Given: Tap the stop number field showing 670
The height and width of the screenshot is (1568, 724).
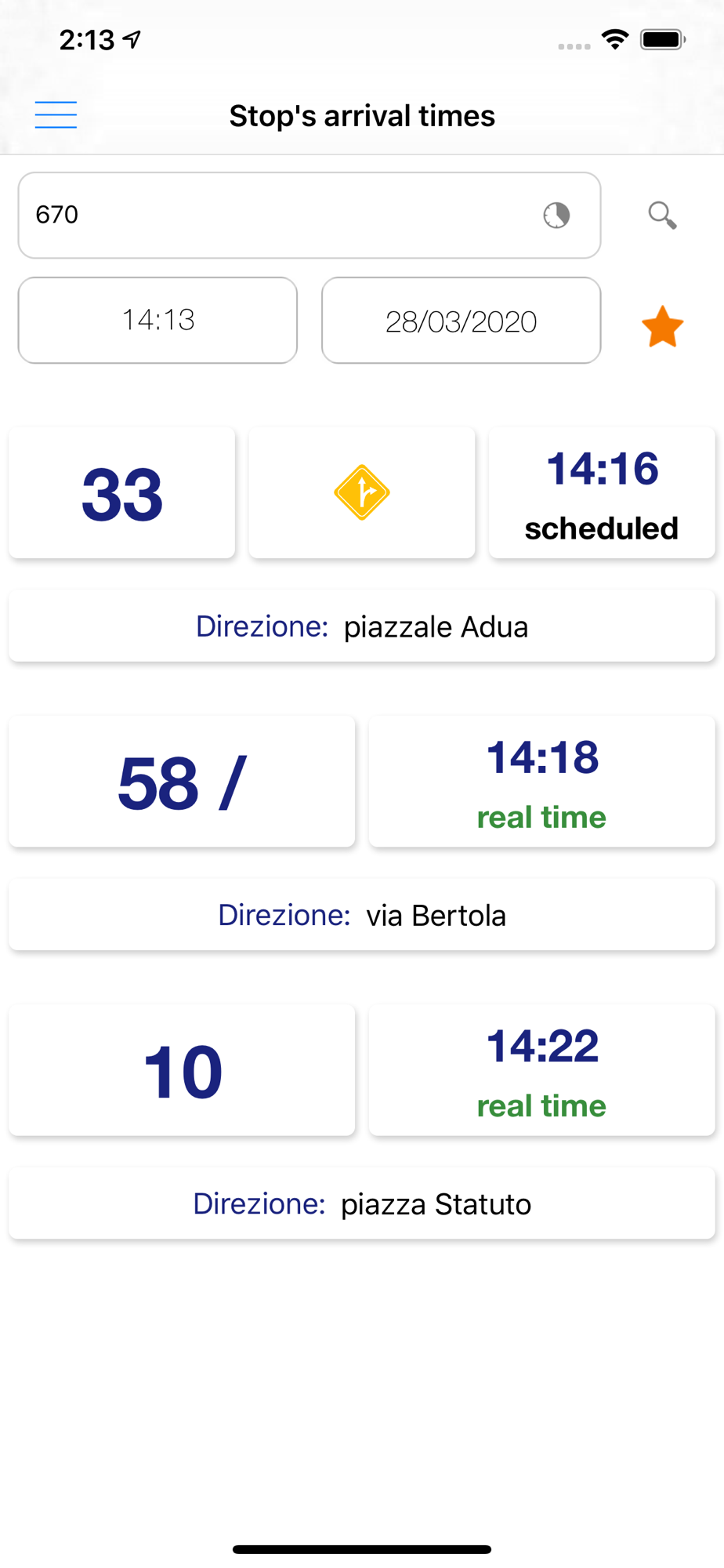Looking at the screenshot, I should pyautogui.click(x=310, y=215).
